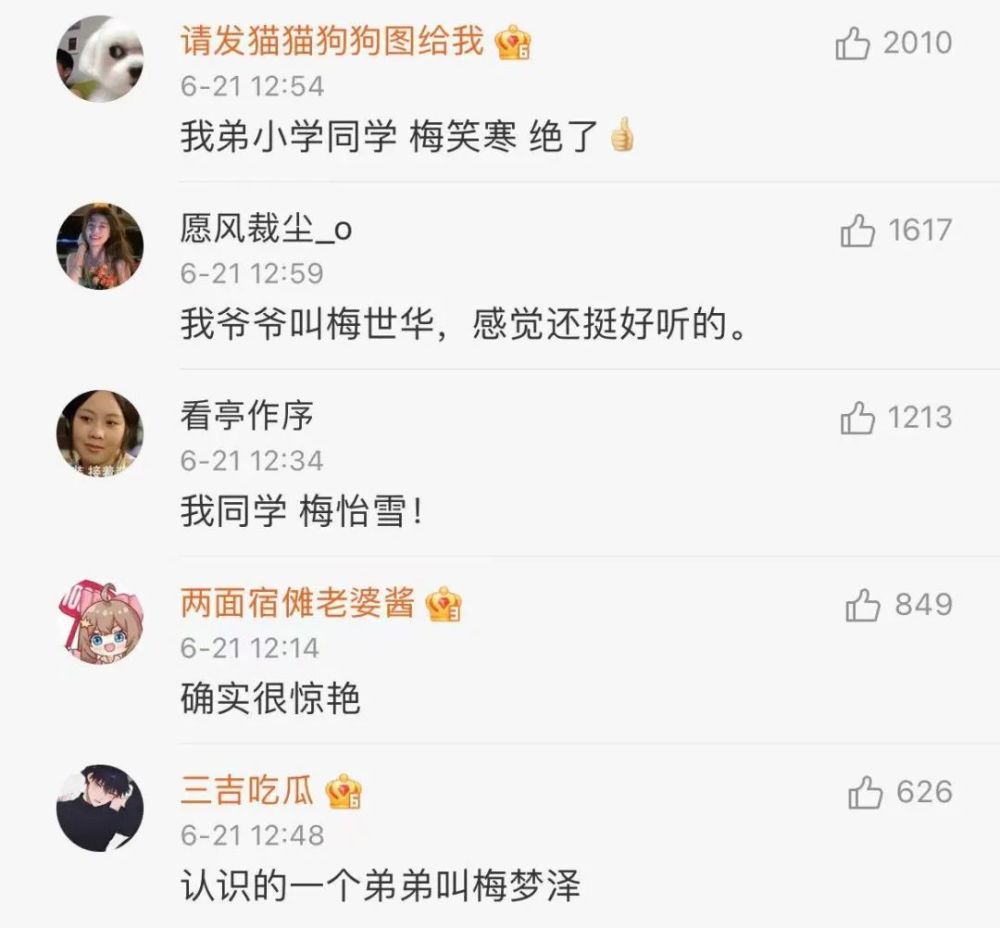Like 看亭作序's comment
Viewport: 1000px width, 928px height.
tap(857, 419)
